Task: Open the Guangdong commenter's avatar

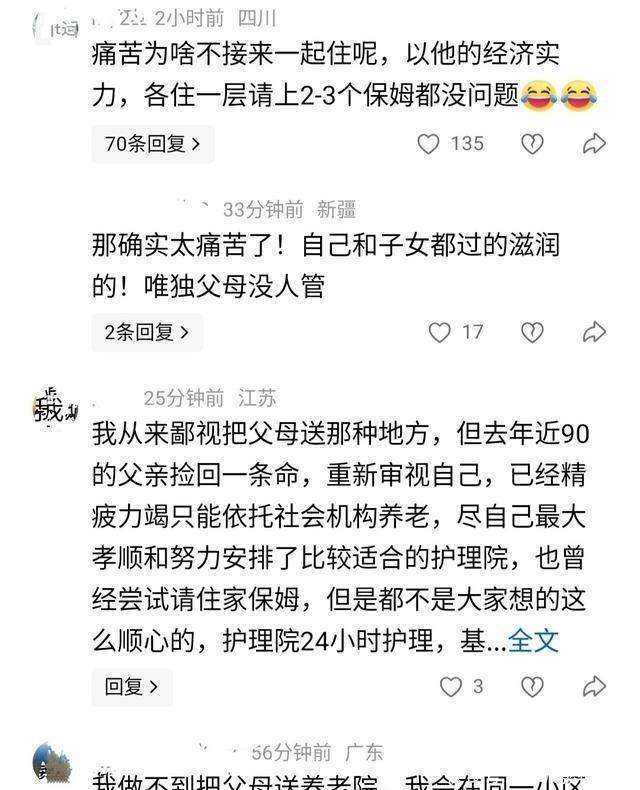Action: (52, 763)
